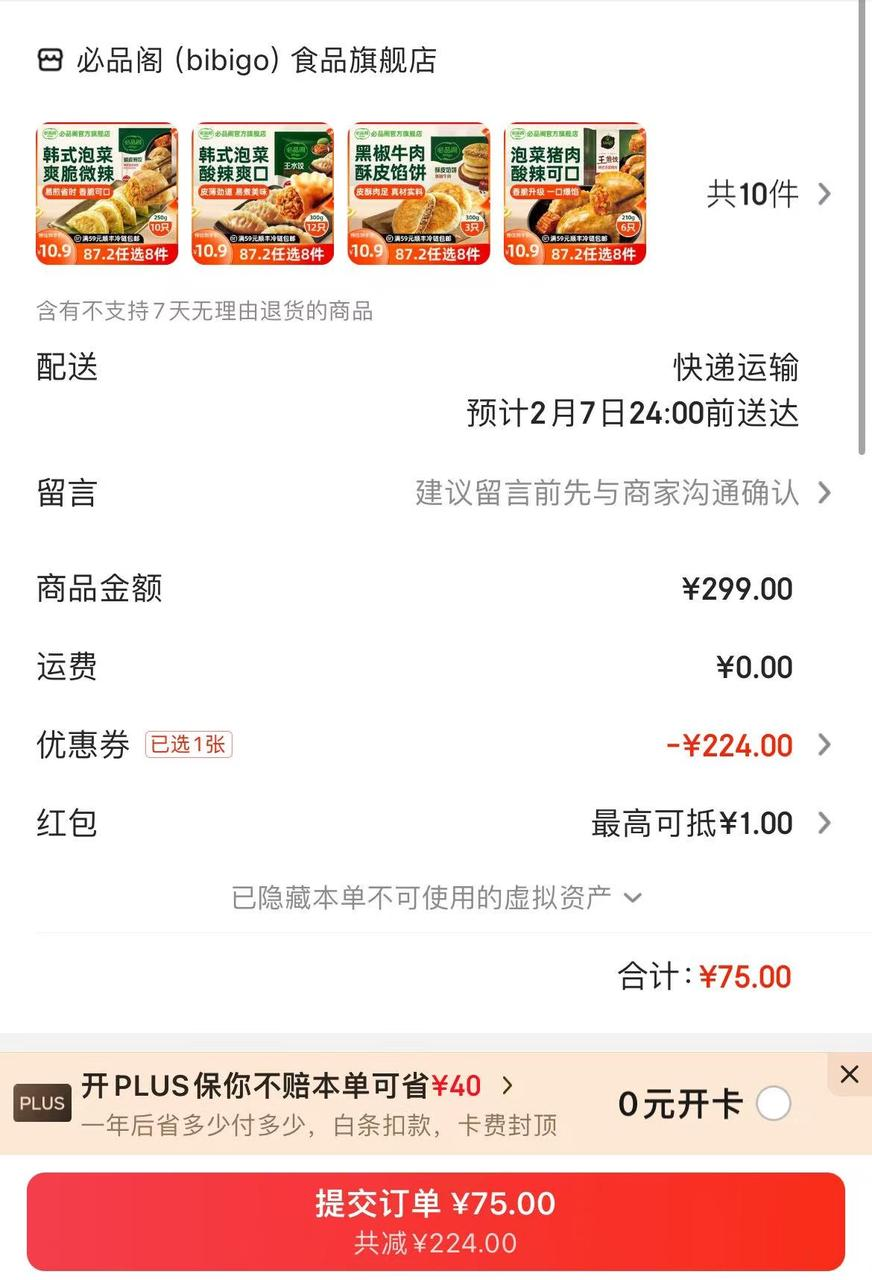Screen dimensions: 872x1280
Task: Submit the order with 提交订单 ¥75.00
Action: coord(436,1221)
